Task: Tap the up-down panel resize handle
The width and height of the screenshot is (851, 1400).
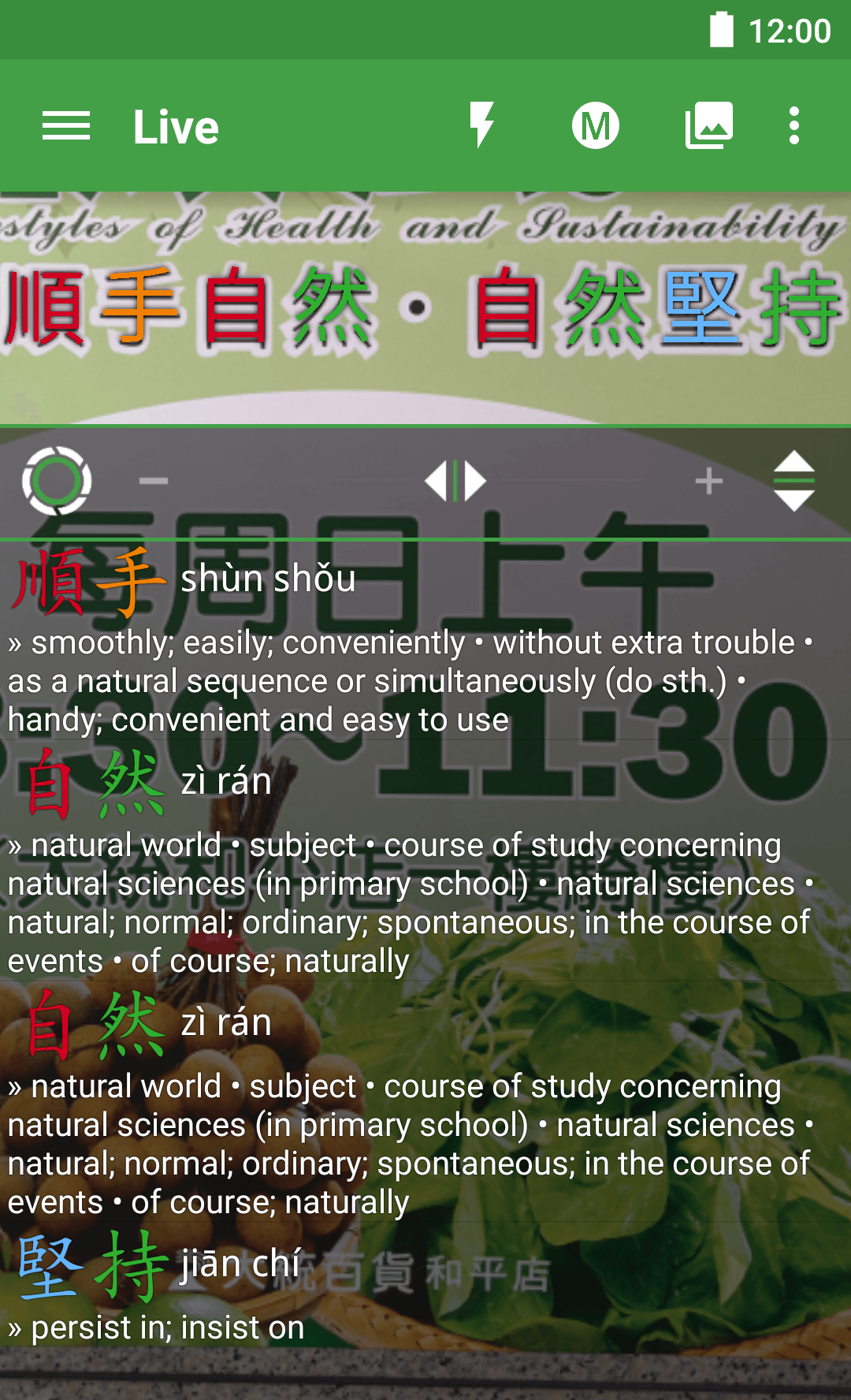Action: click(x=793, y=481)
